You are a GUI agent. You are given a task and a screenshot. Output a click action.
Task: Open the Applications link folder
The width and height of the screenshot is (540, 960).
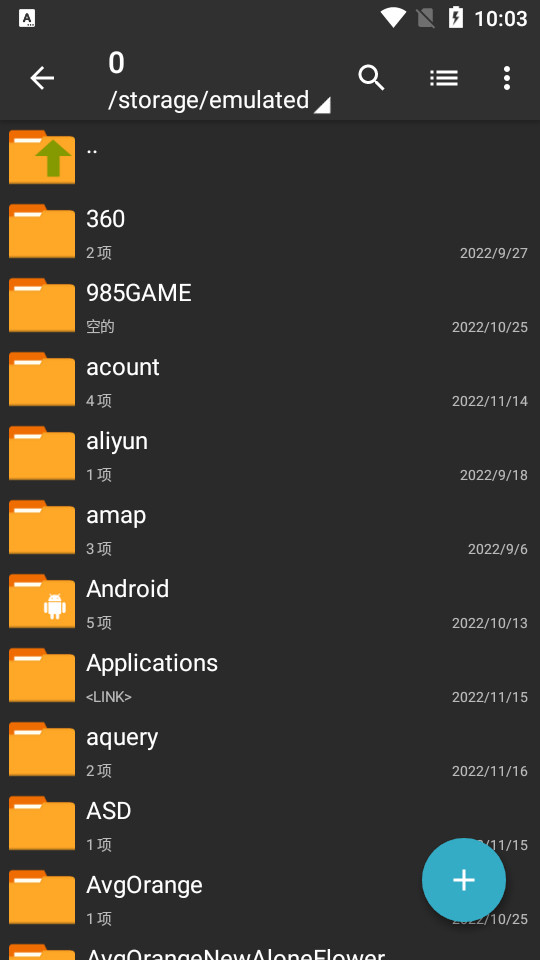tap(270, 676)
